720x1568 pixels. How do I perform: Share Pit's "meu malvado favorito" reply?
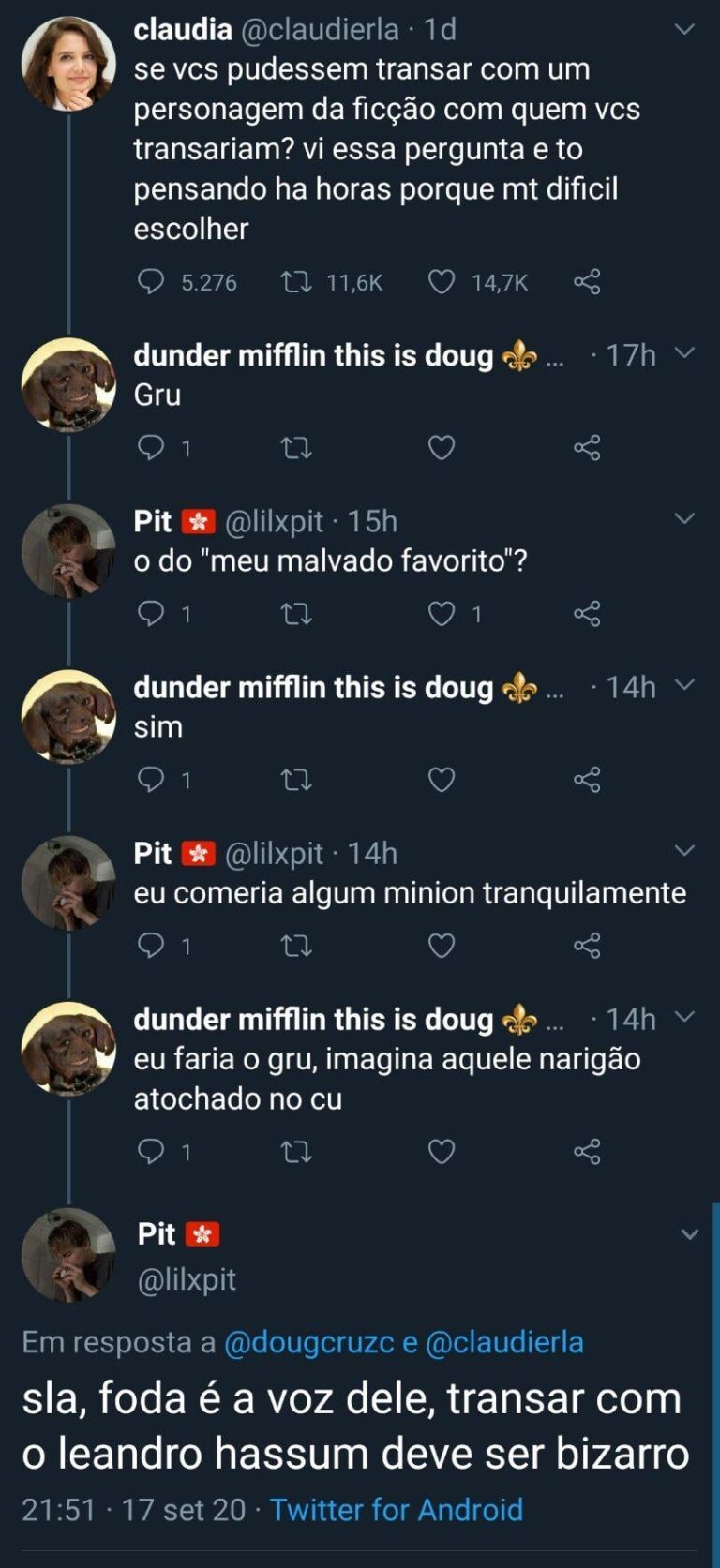click(587, 614)
